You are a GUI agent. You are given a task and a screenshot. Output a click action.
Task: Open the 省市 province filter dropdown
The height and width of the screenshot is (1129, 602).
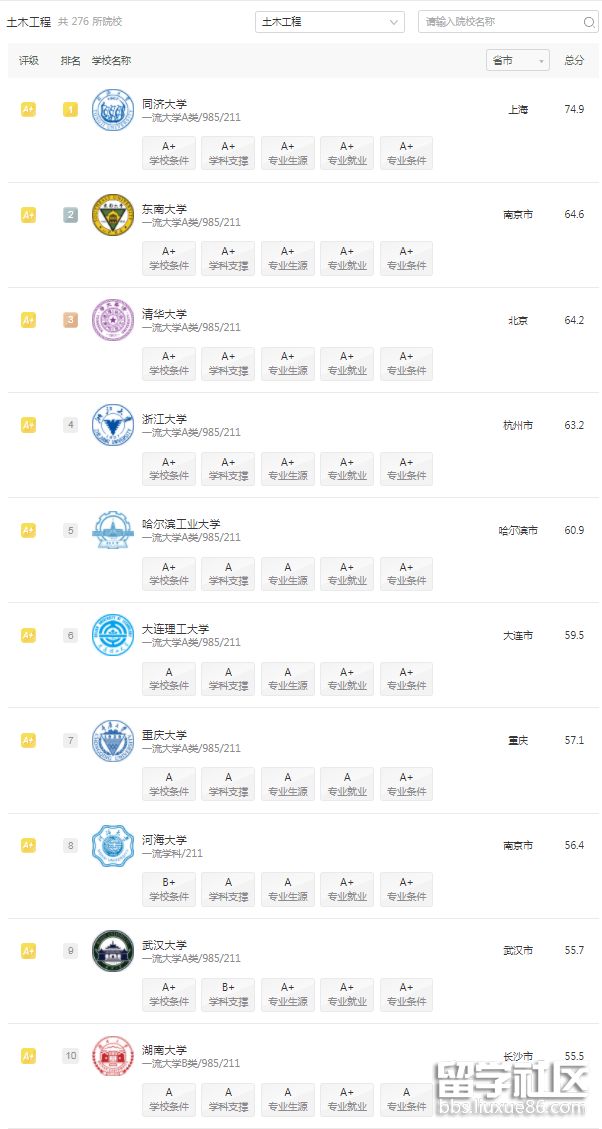pyautogui.click(x=518, y=60)
